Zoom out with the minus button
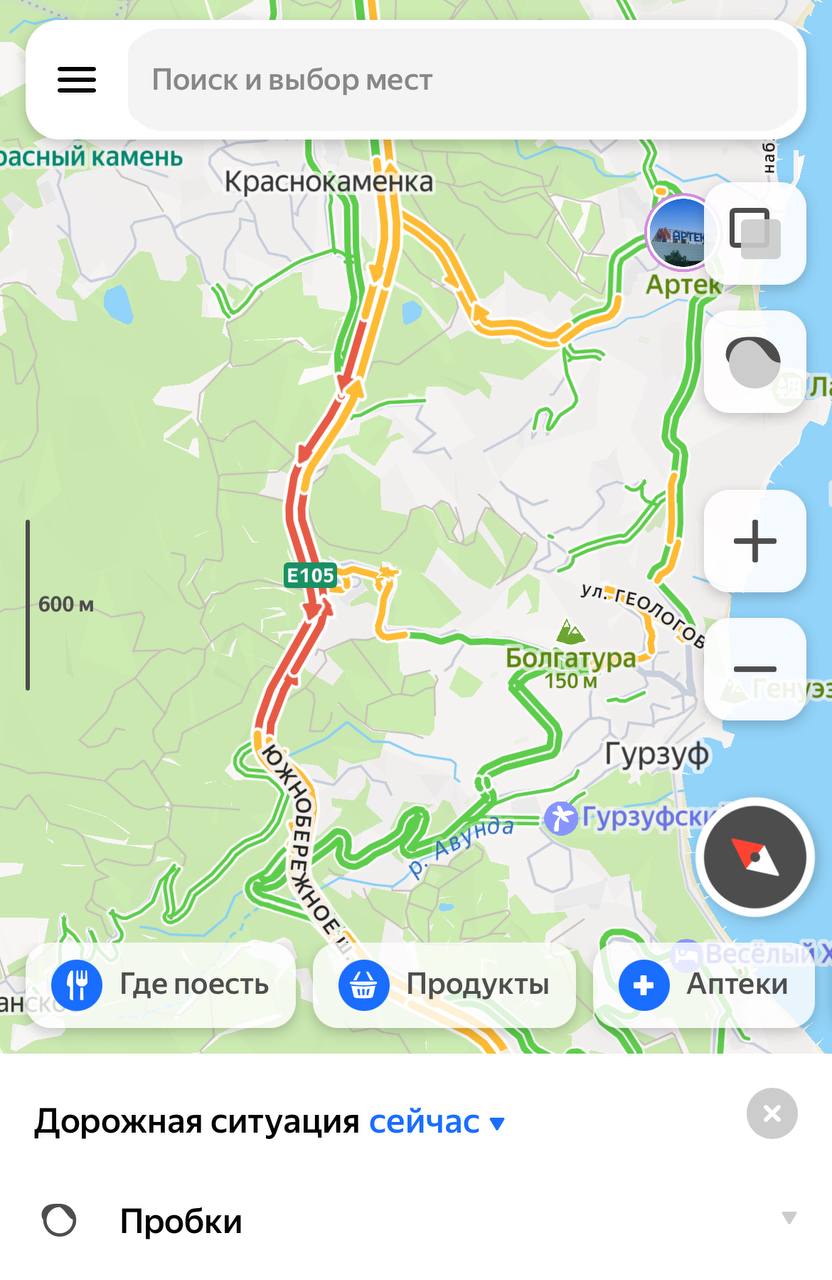The width and height of the screenshot is (832, 1280). click(755, 669)
